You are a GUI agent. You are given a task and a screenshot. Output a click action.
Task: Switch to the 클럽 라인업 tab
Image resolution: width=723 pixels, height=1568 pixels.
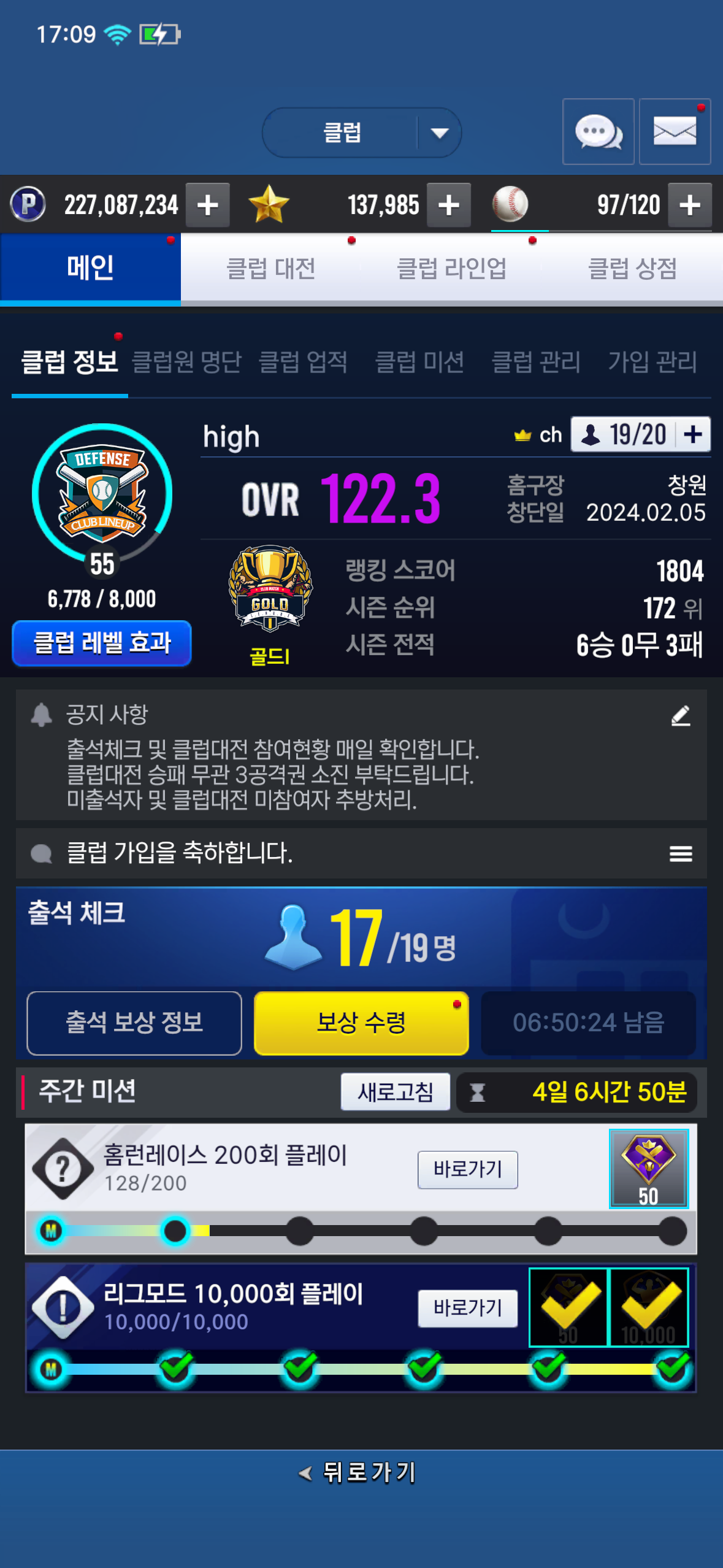coord(451,269)
